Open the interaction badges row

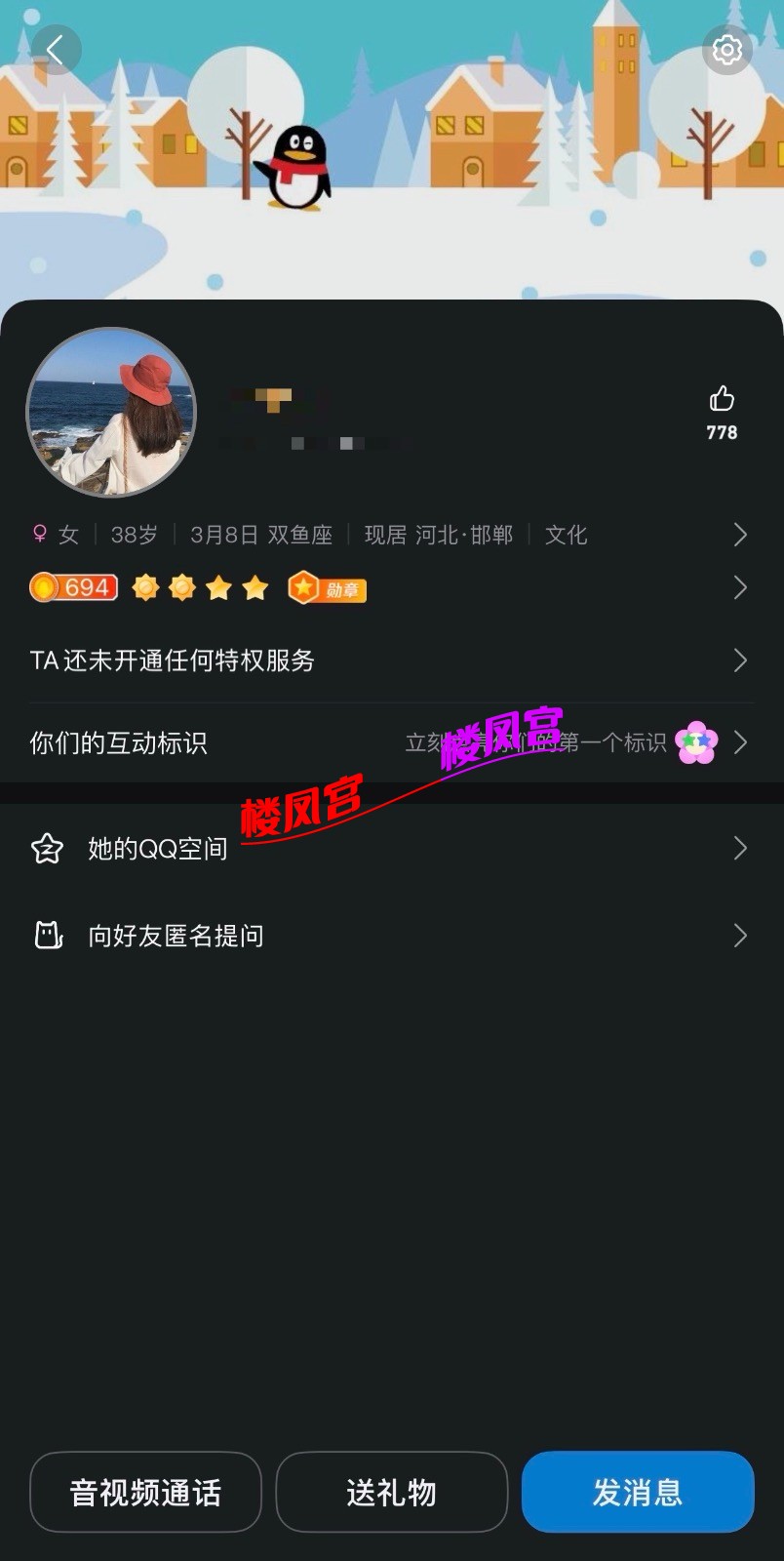tap(390, 743)
